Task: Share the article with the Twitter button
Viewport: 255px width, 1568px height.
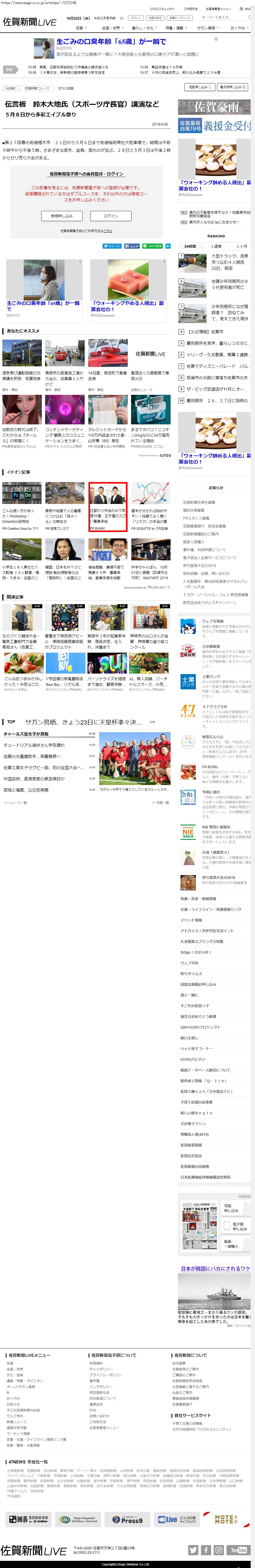Action: coord(112,246)
